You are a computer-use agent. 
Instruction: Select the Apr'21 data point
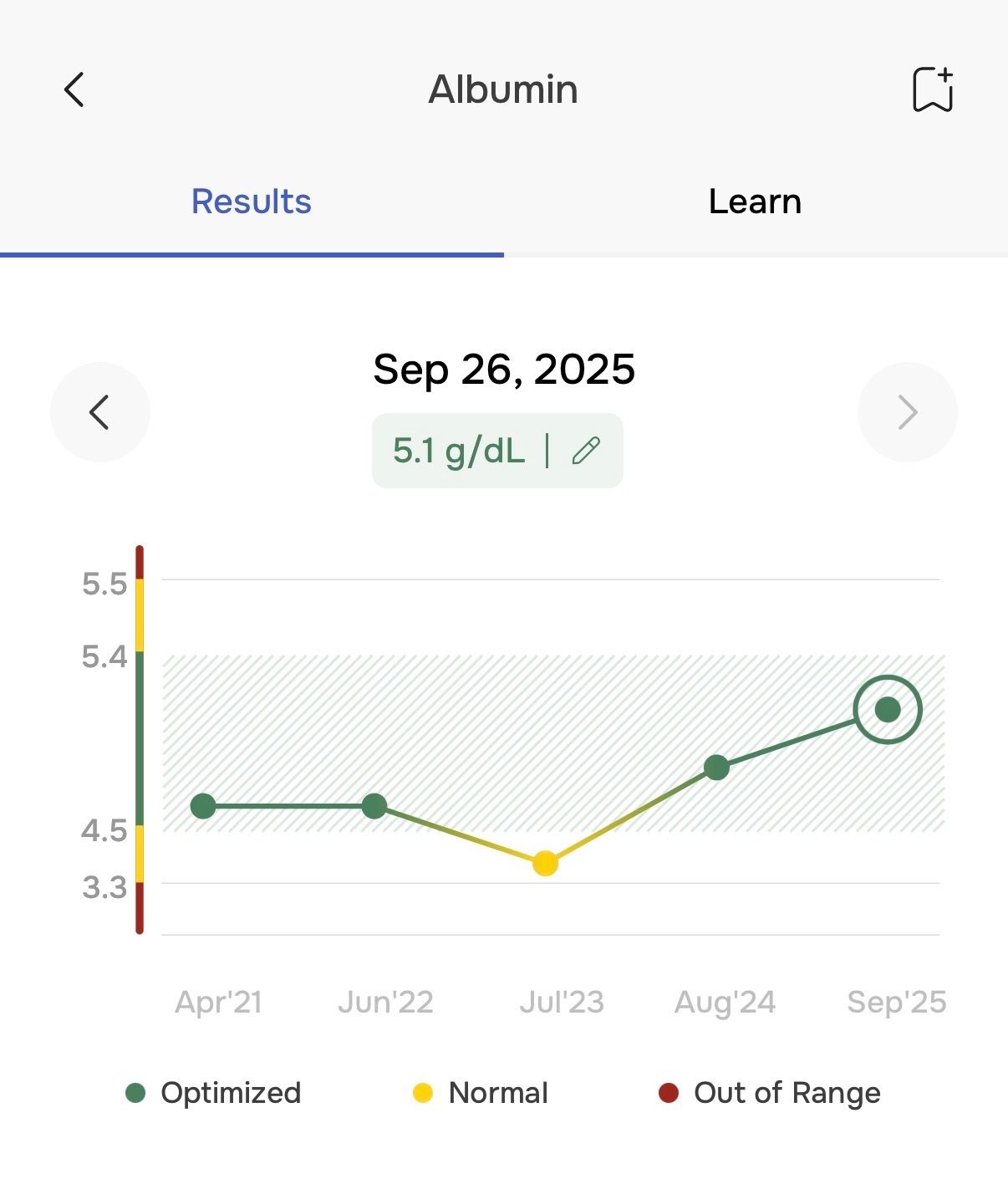[203, 806]
